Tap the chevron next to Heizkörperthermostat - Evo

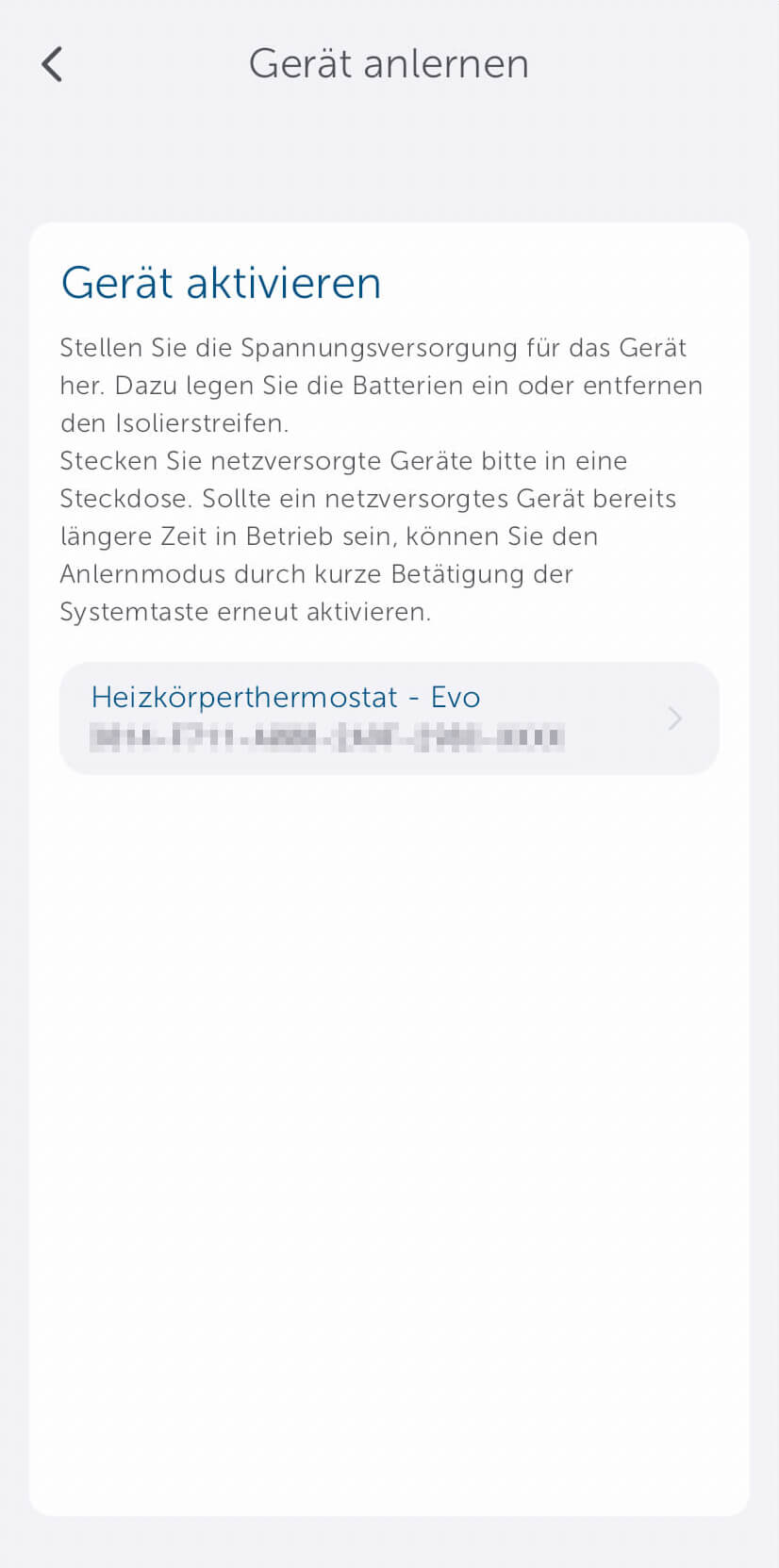point(673,718)
